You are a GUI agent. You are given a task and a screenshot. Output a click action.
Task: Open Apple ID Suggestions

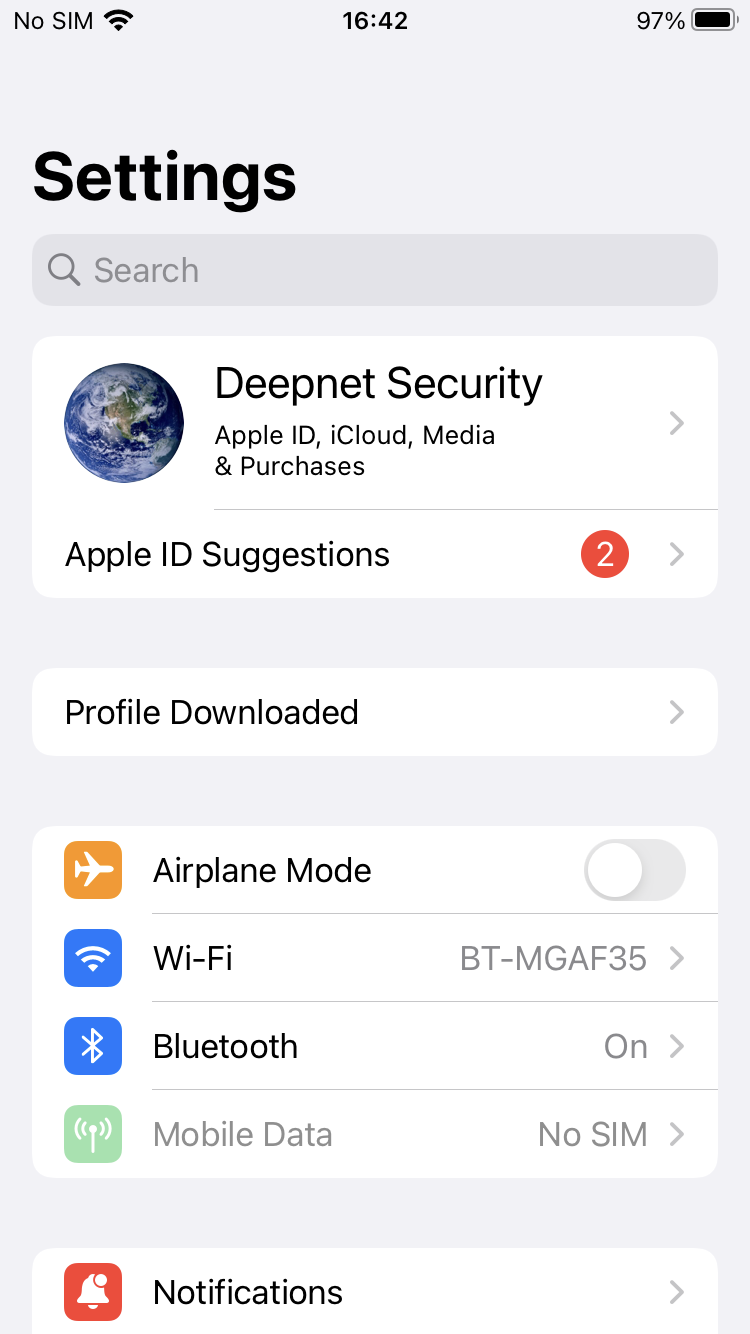[374, 555]
